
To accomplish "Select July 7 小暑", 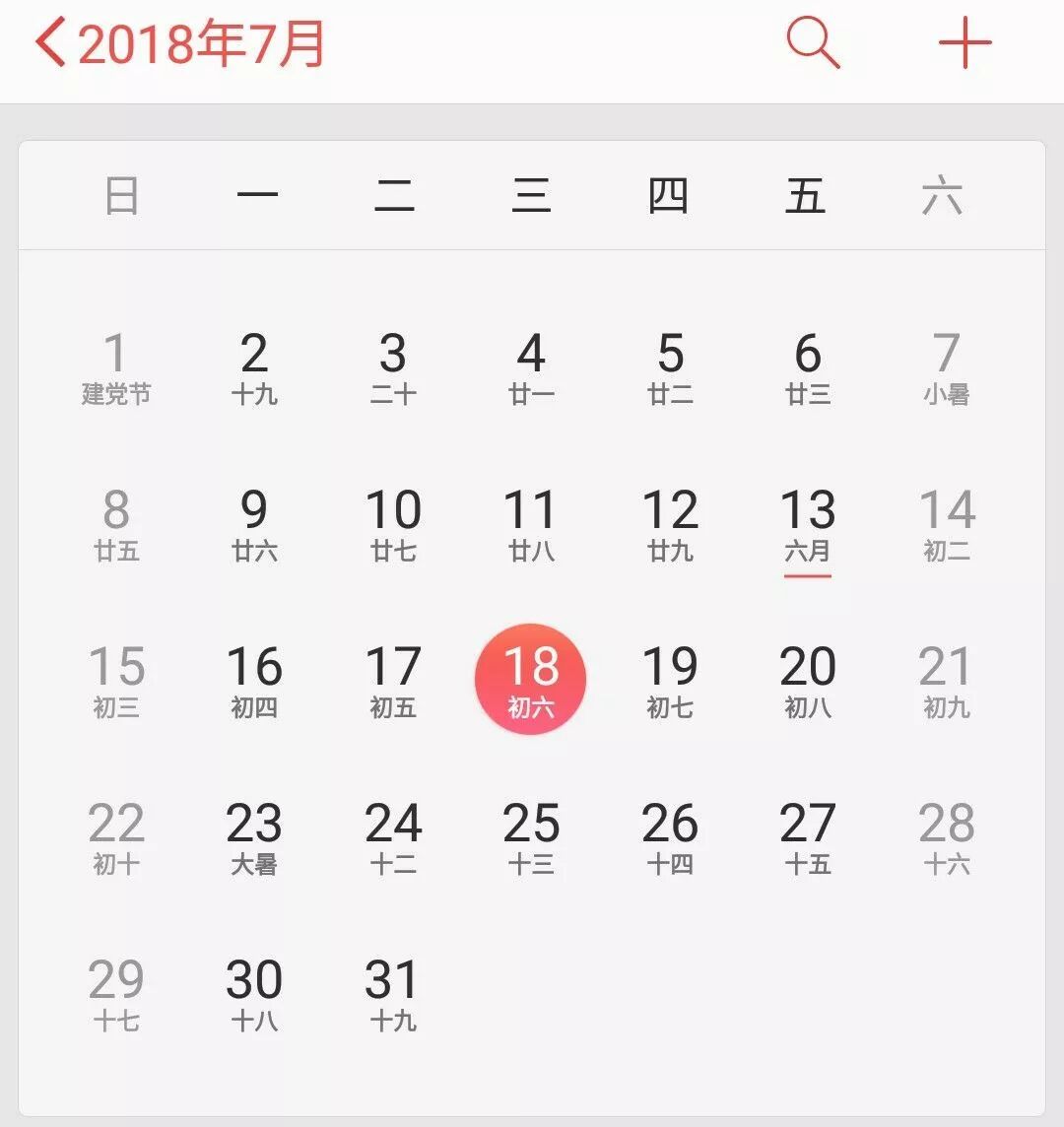I will point(946,368).
